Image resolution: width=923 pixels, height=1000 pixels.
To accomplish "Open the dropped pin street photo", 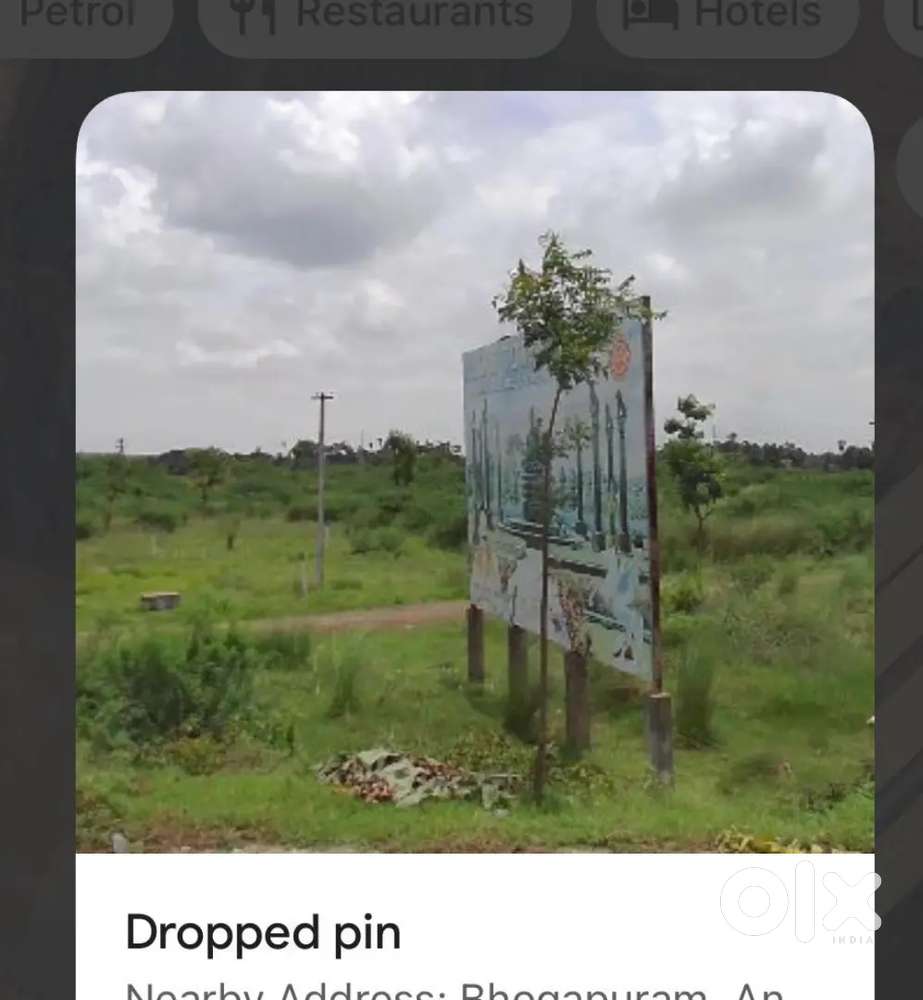I will coord(474,472).
